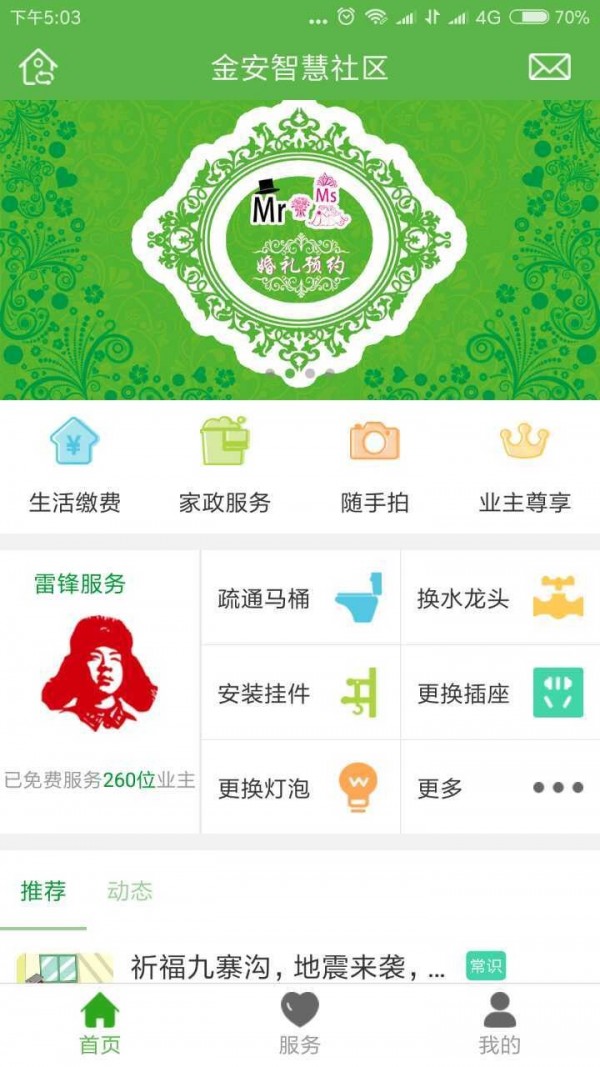Open 随手拍 photo report
Viewport: 600px width, 1067px height.
click(x=375, y=466)
